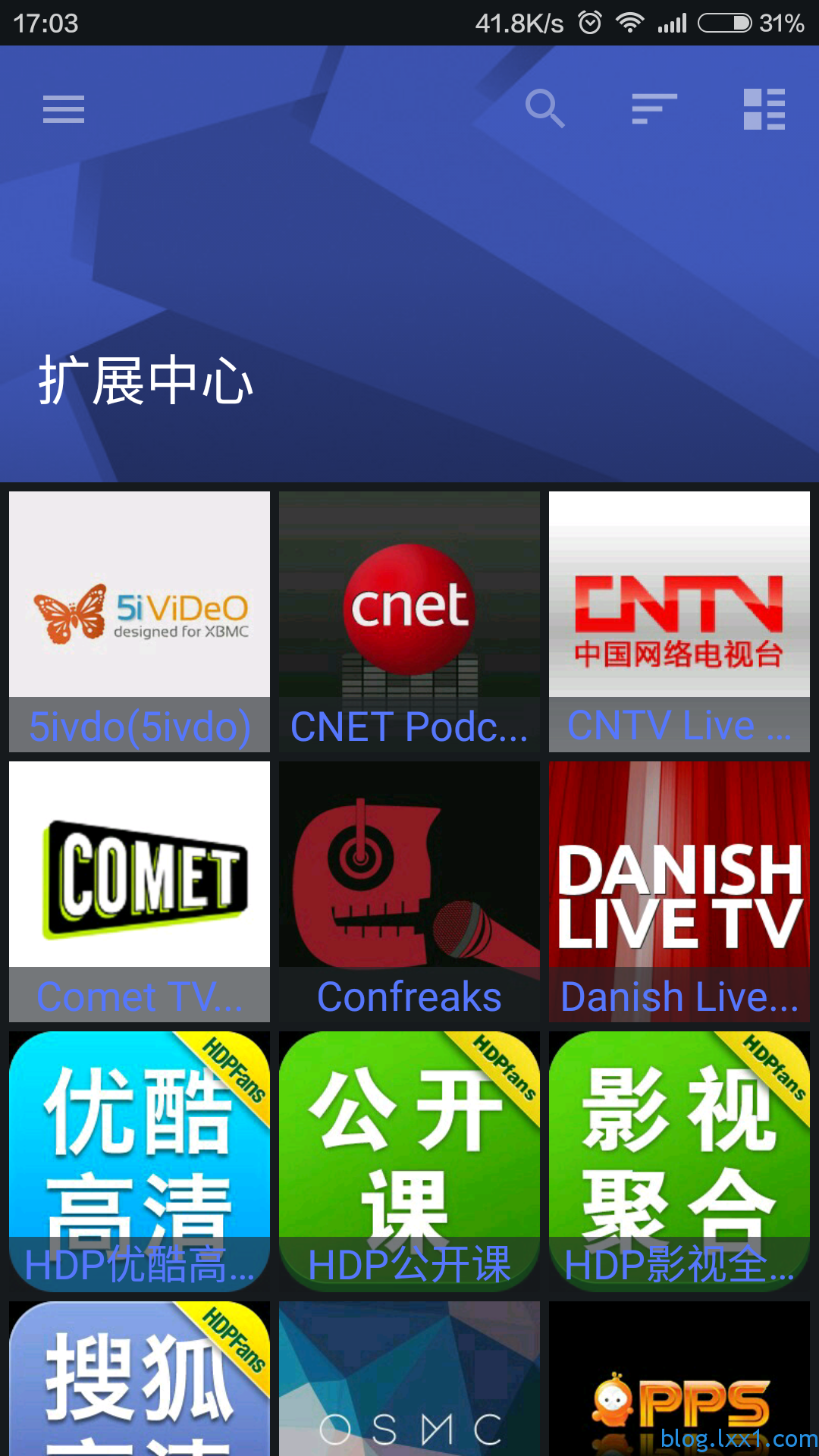Change the list view layout icon
The image size is (819, 1456).
point(764,109)
